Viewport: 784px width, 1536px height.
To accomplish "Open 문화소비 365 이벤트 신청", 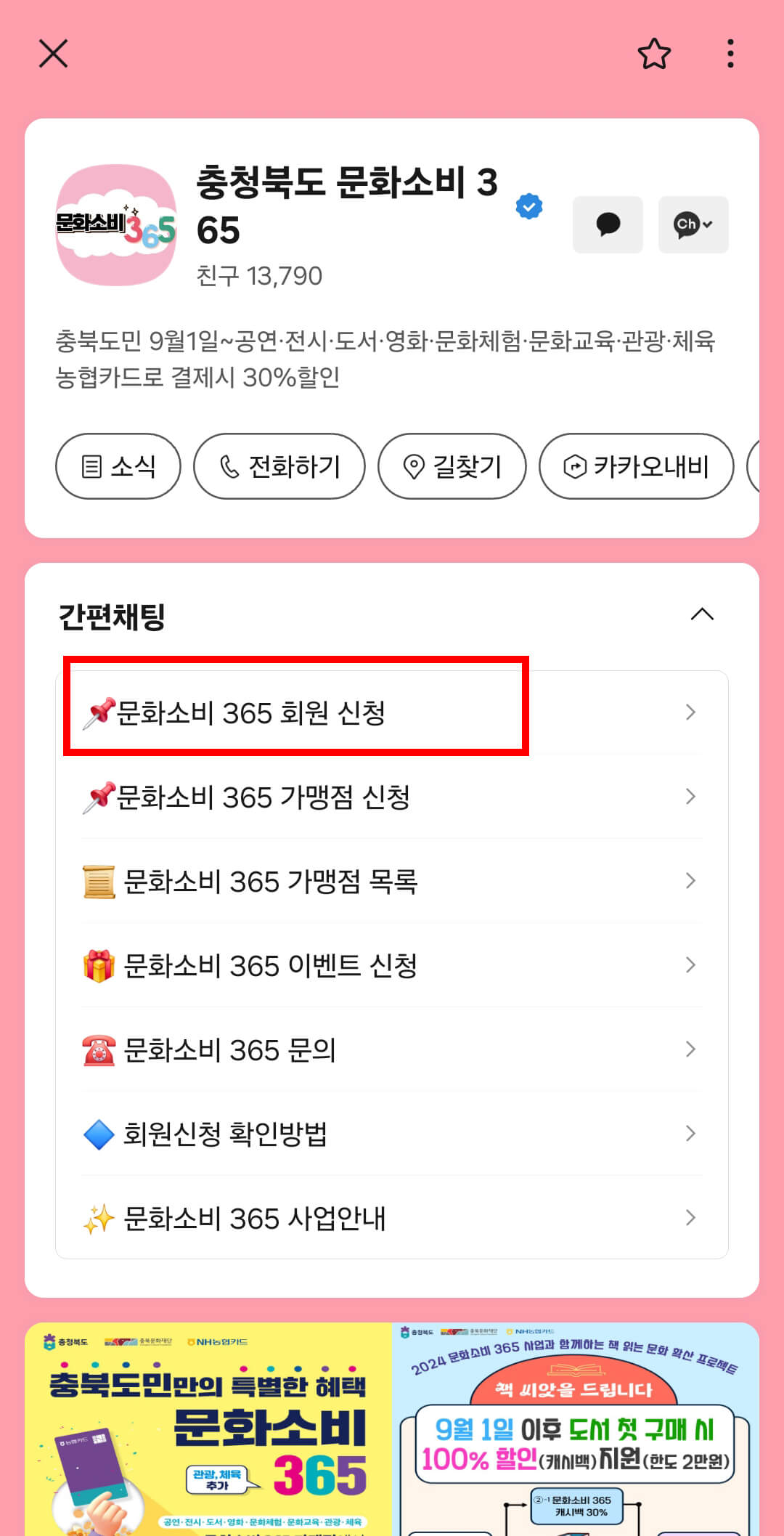I will click(290, 965).
